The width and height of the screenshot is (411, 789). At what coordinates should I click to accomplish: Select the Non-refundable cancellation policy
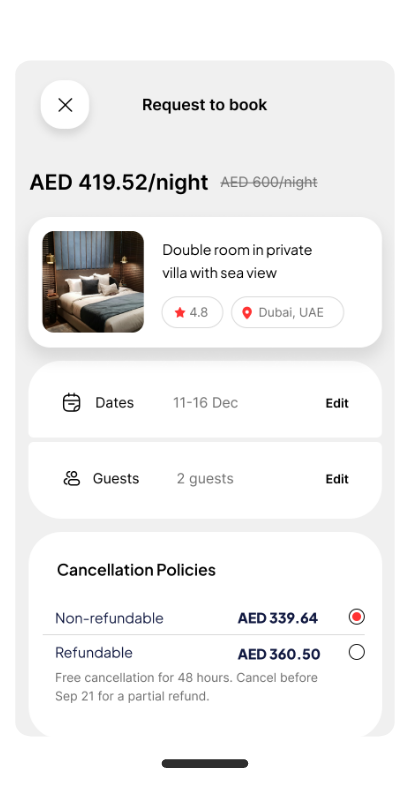pyautogui.click(x=356, y=616)
